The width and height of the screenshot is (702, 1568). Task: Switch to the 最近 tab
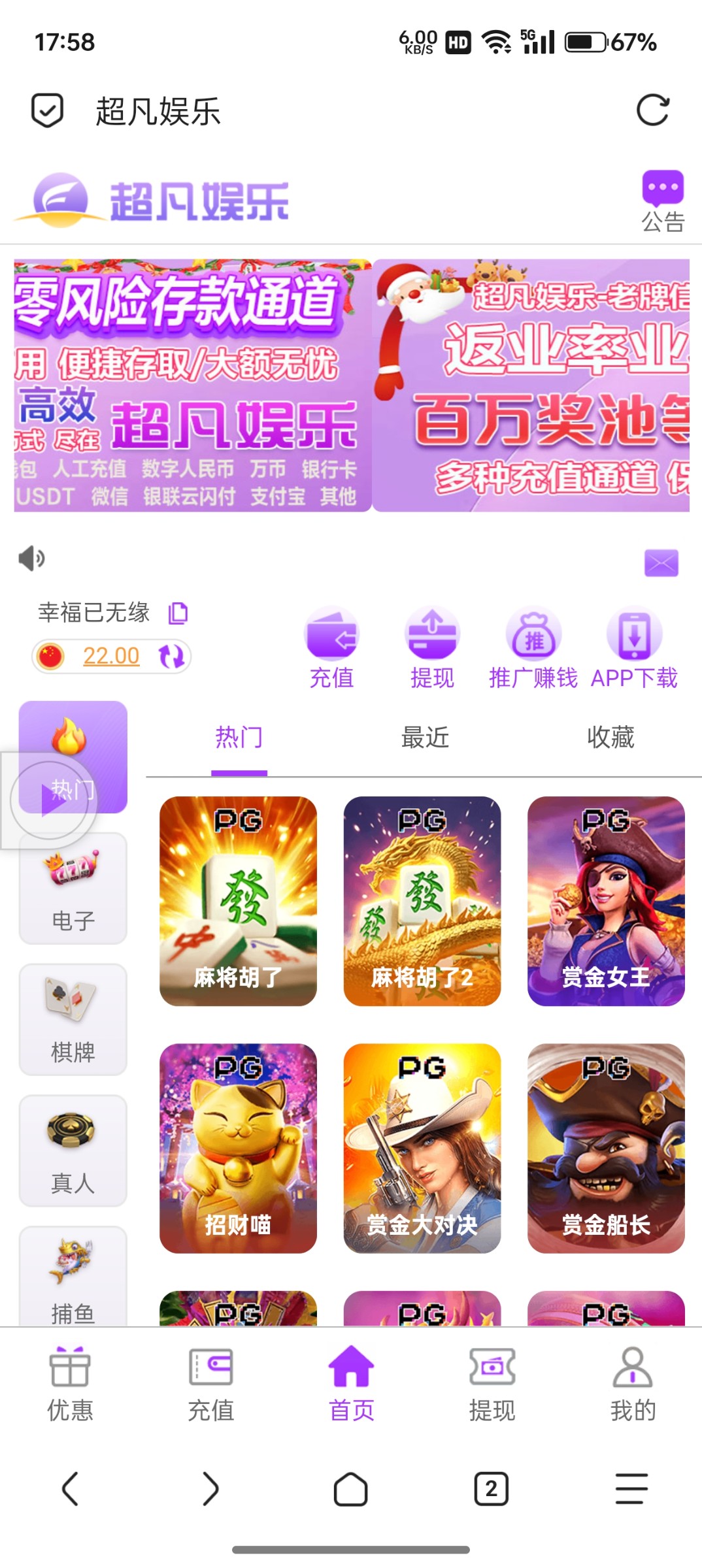[x=425, y=738]
